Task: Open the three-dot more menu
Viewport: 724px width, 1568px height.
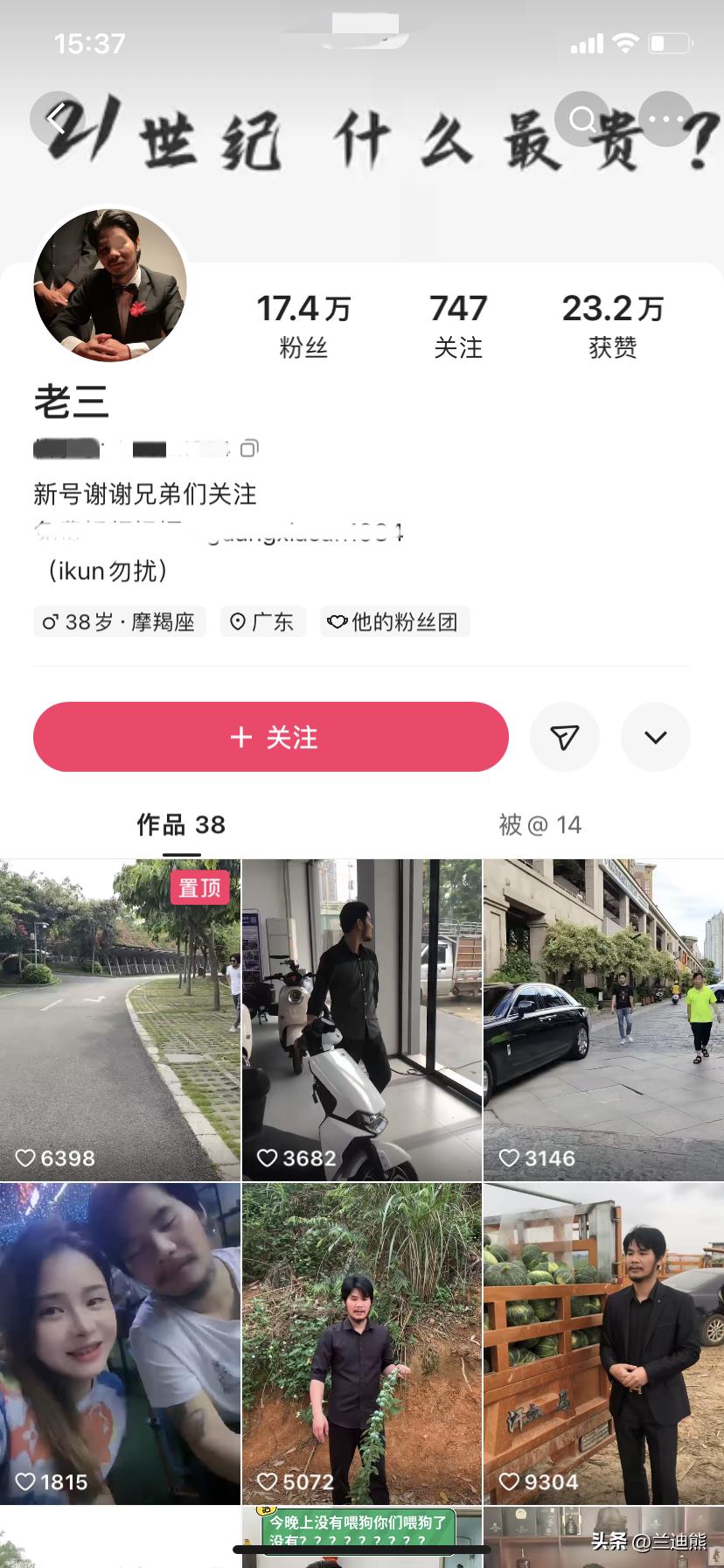Action: click(666, 118)
